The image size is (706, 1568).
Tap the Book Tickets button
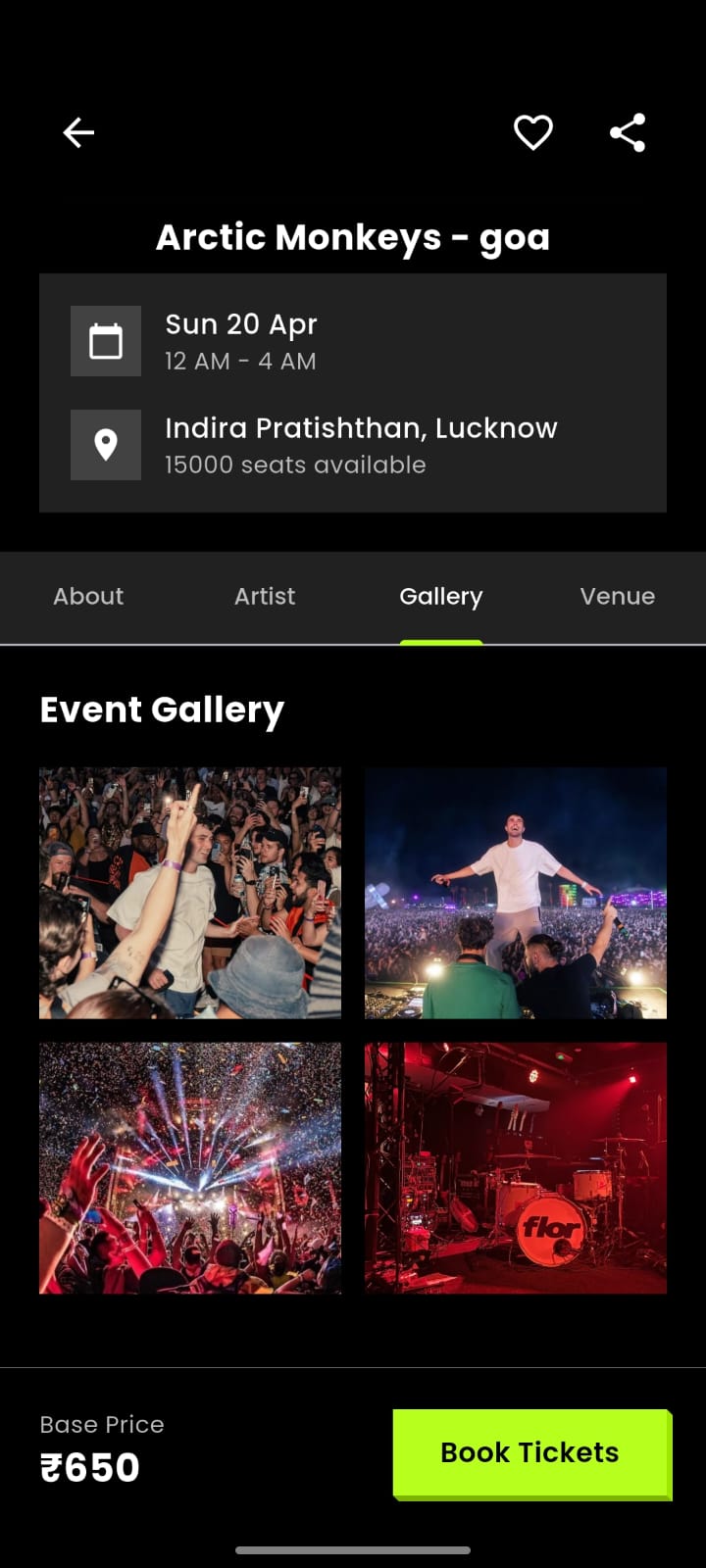coord(530,1453)
